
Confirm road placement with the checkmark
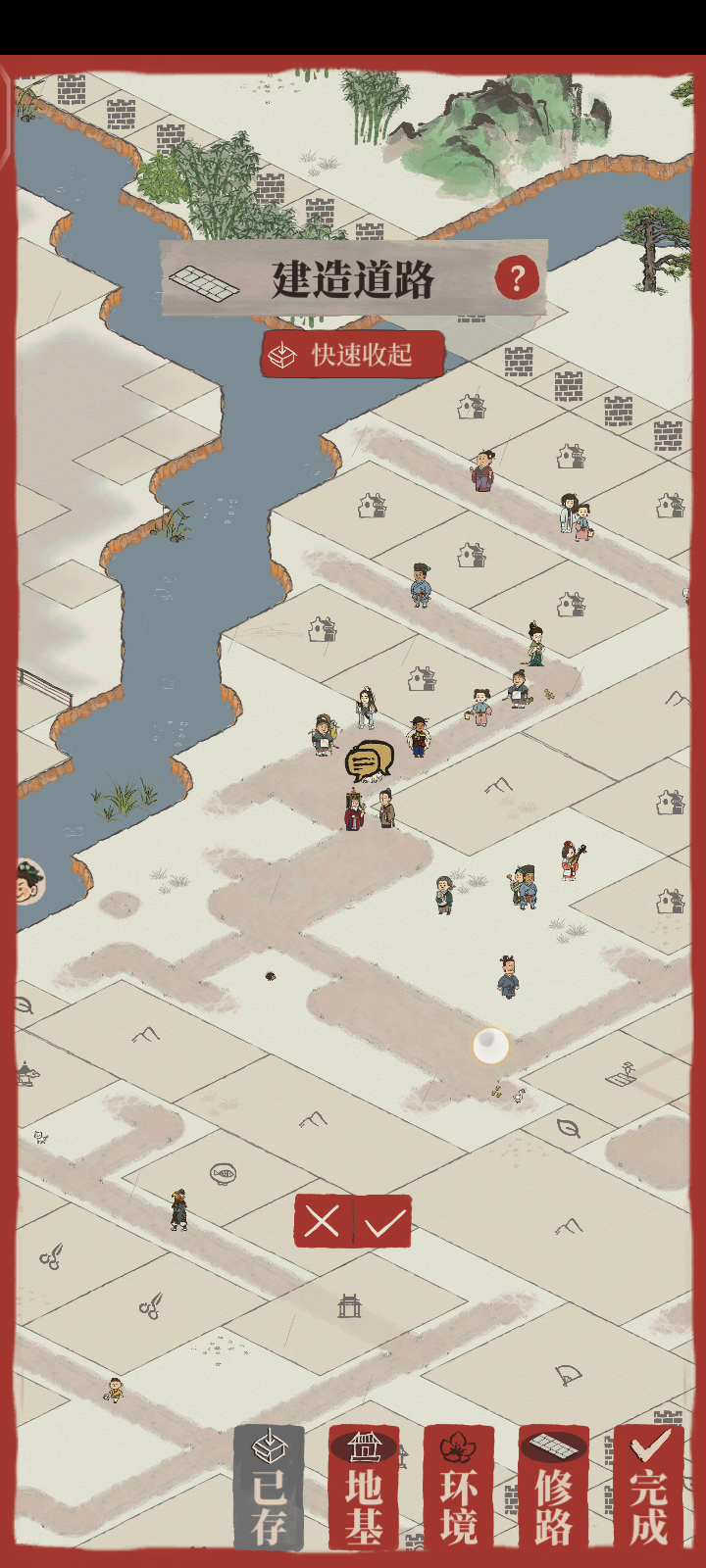pos(382,1221)
